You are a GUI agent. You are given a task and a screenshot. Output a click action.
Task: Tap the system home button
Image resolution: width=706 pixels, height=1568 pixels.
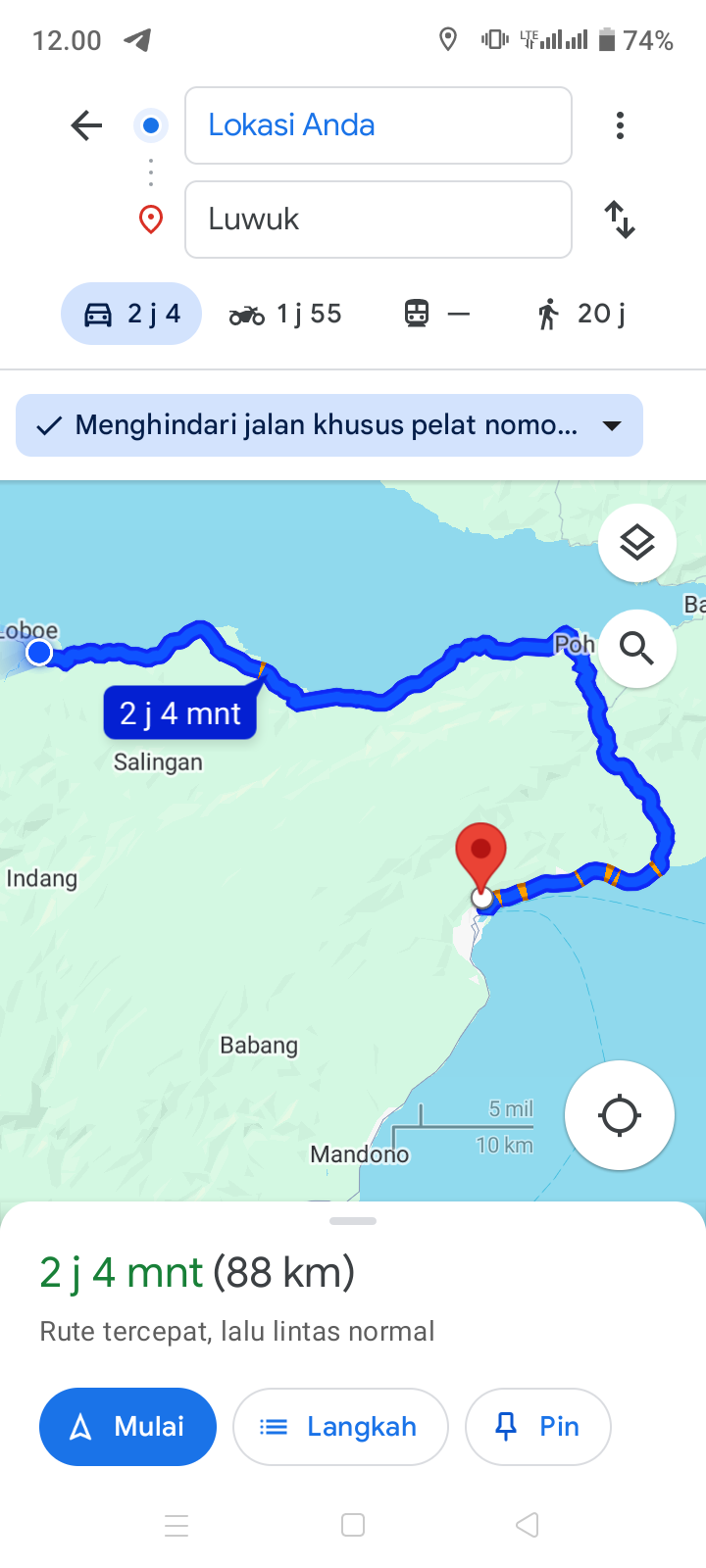(x=353, y=1525)
